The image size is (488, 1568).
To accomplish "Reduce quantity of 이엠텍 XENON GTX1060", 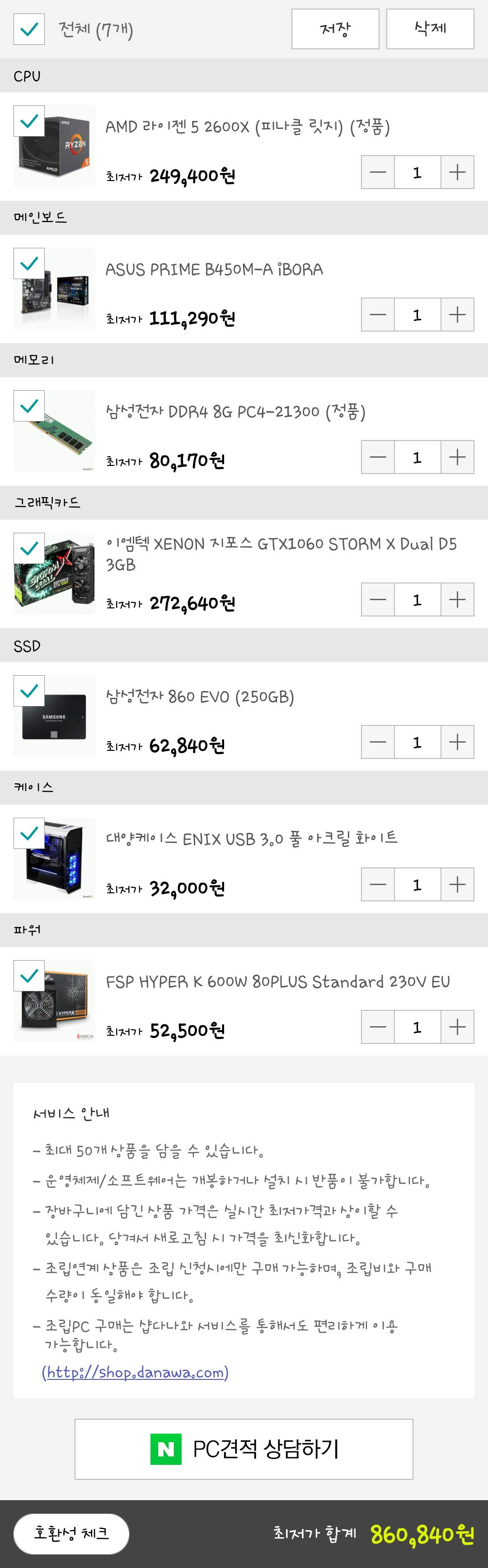I will click(x=378, y=600).
